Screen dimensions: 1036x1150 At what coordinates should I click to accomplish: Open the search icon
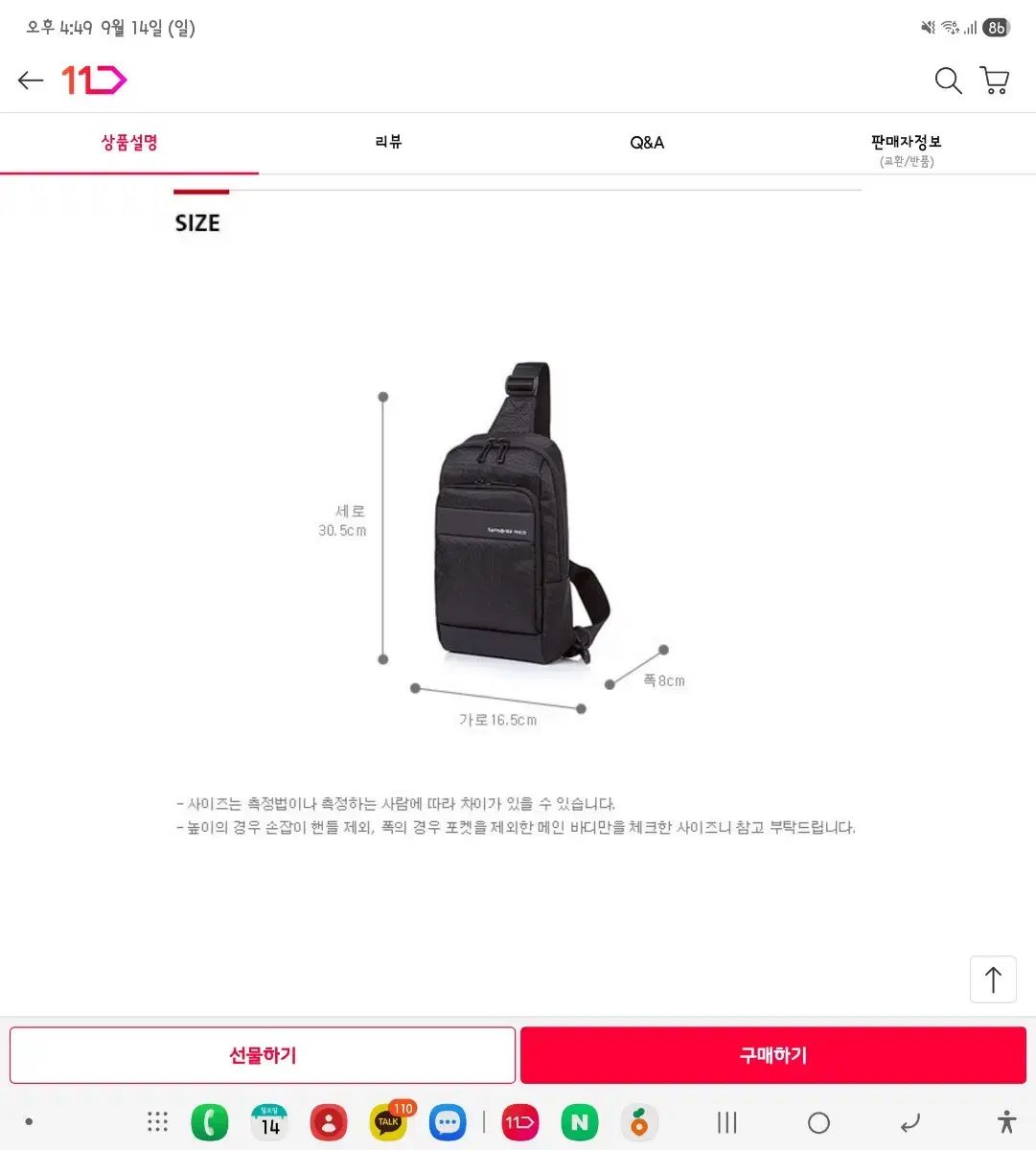tap(948, 80)
